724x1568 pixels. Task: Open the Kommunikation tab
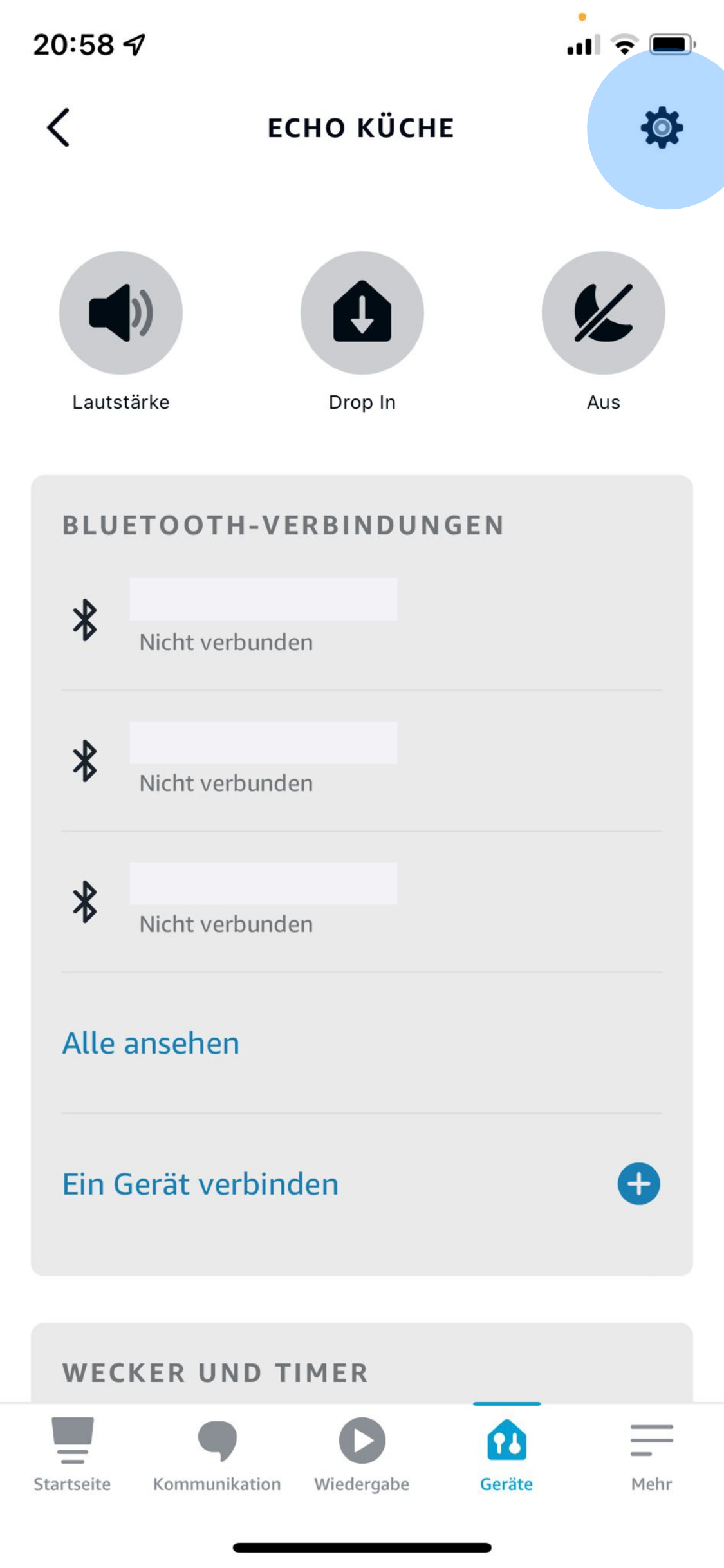pos(217,1455)
